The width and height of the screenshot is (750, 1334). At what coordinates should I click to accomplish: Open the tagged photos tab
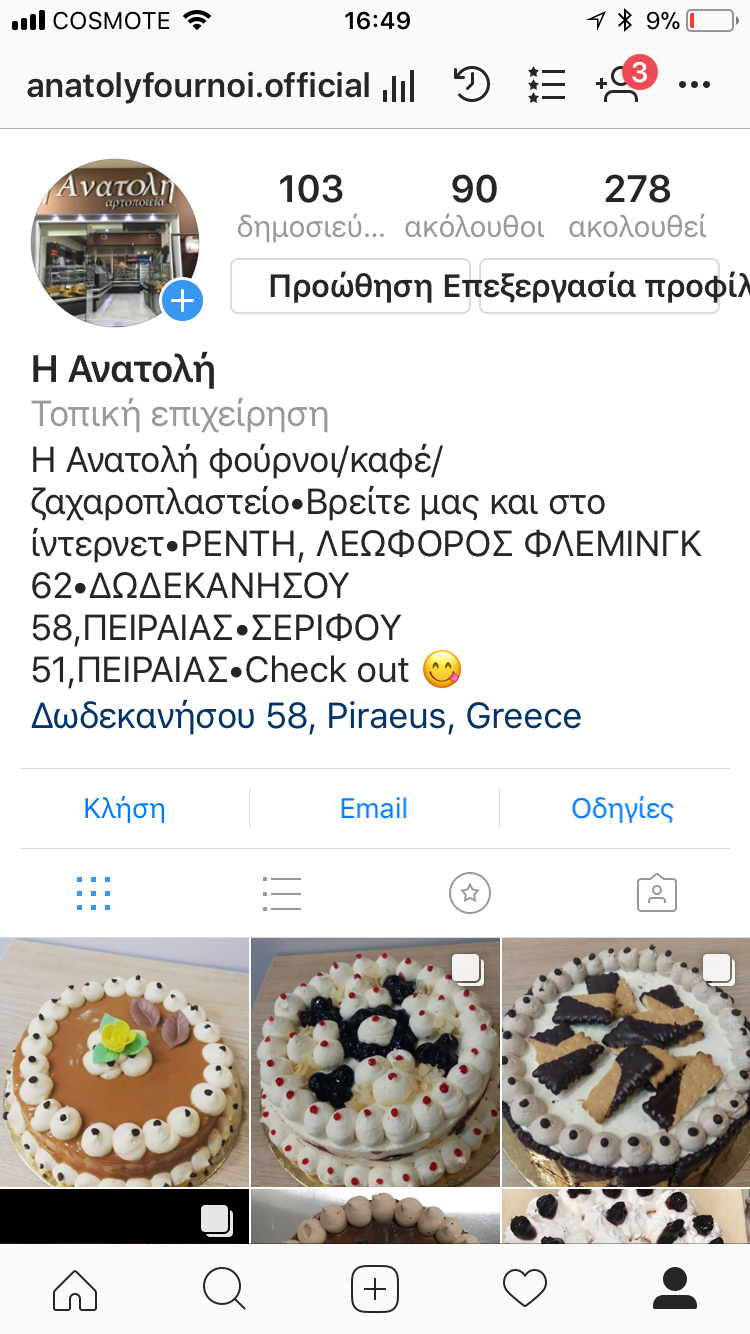coord(657,893)
